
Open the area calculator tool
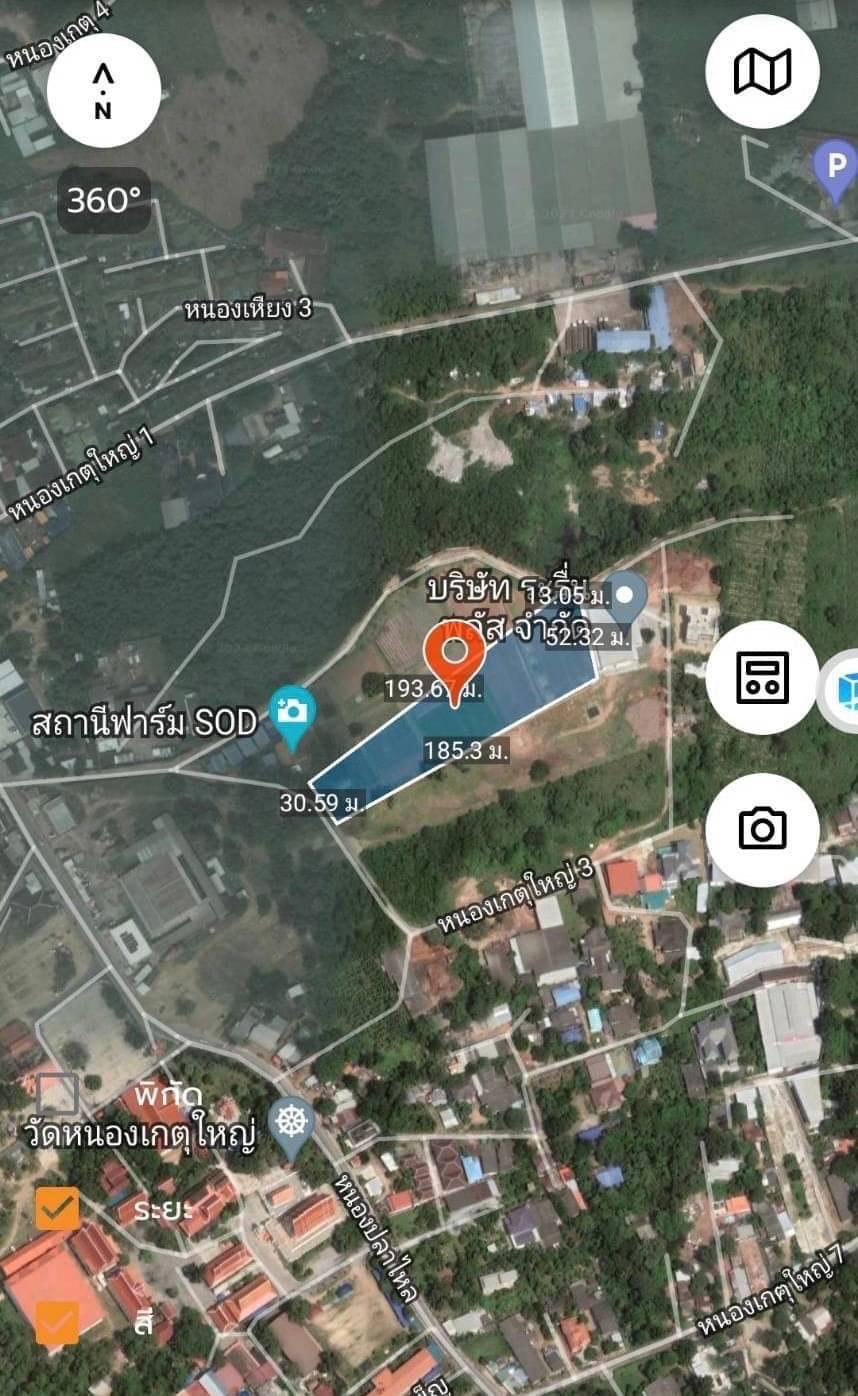tap(762, 677)
